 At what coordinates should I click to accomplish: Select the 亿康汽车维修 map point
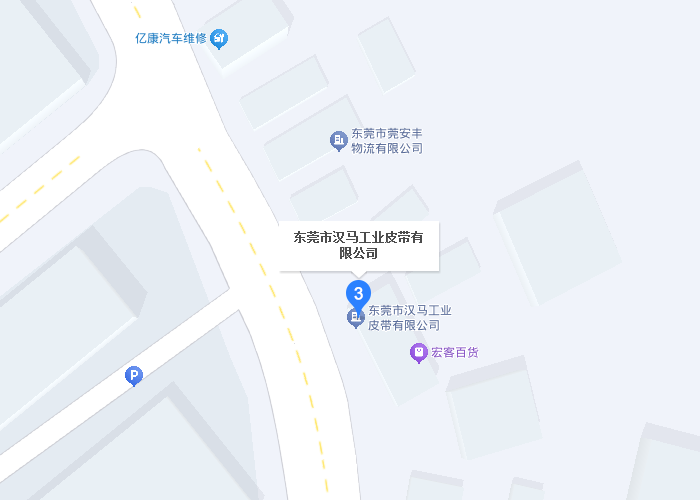tap(220, 40)
